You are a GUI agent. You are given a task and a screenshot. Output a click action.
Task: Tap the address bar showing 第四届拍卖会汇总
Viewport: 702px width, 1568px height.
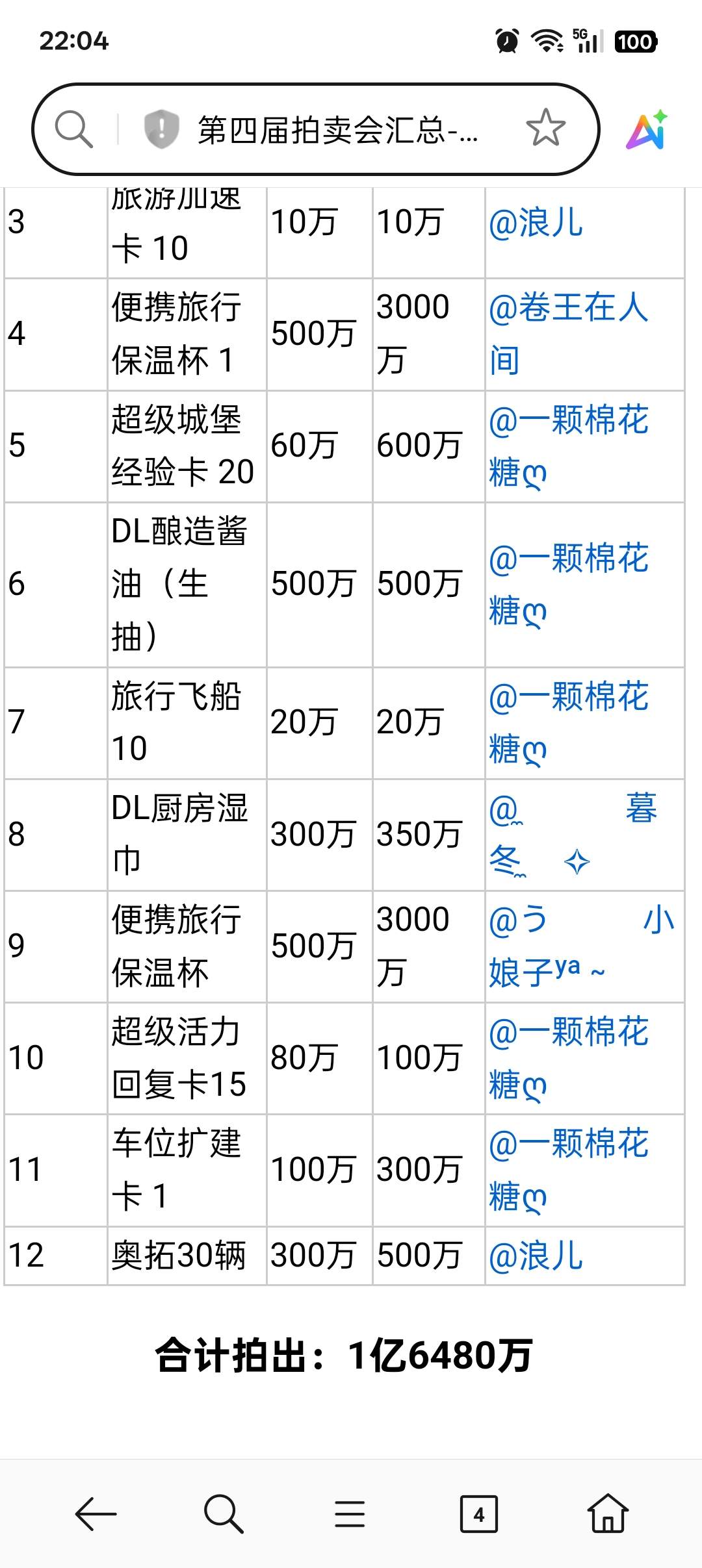[x=338, y=130]
